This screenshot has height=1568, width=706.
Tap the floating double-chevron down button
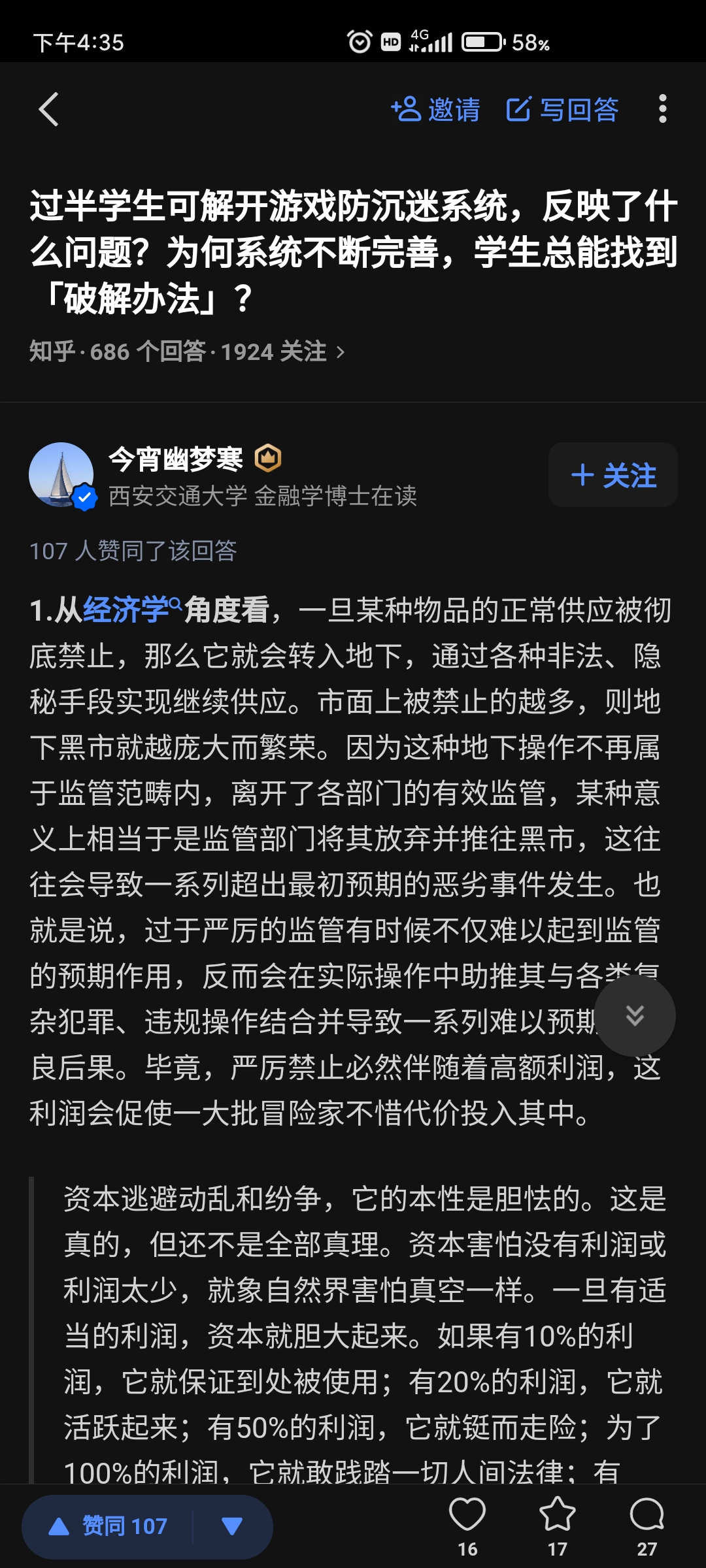[x=635, y=1015]
